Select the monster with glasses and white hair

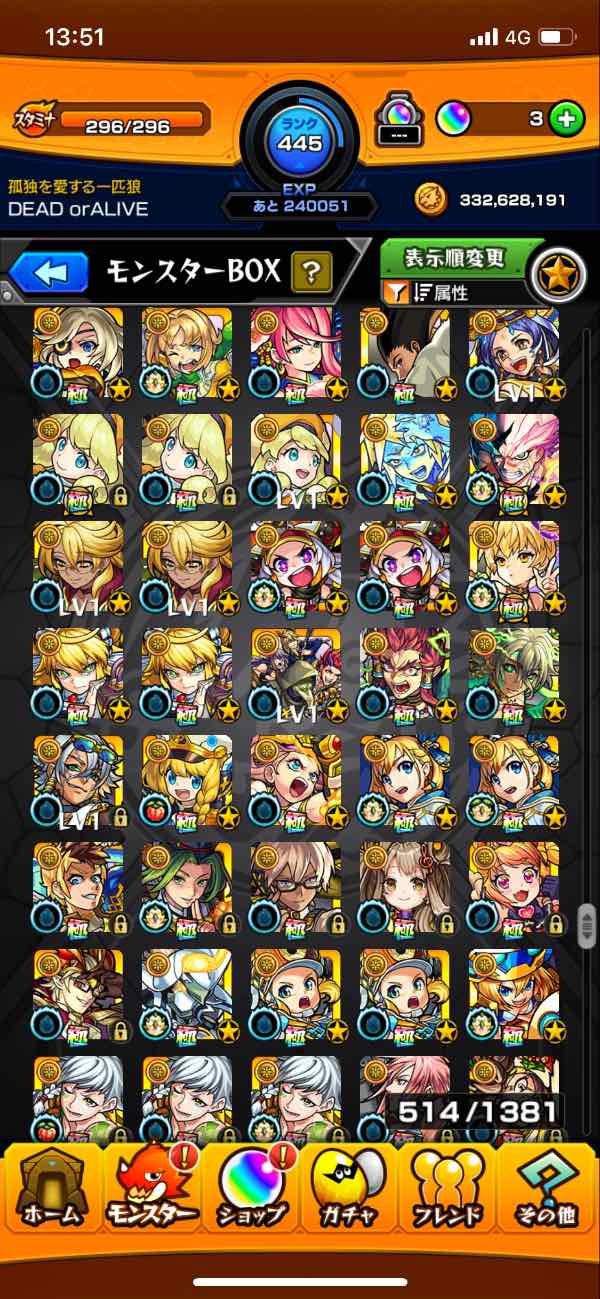296,886
